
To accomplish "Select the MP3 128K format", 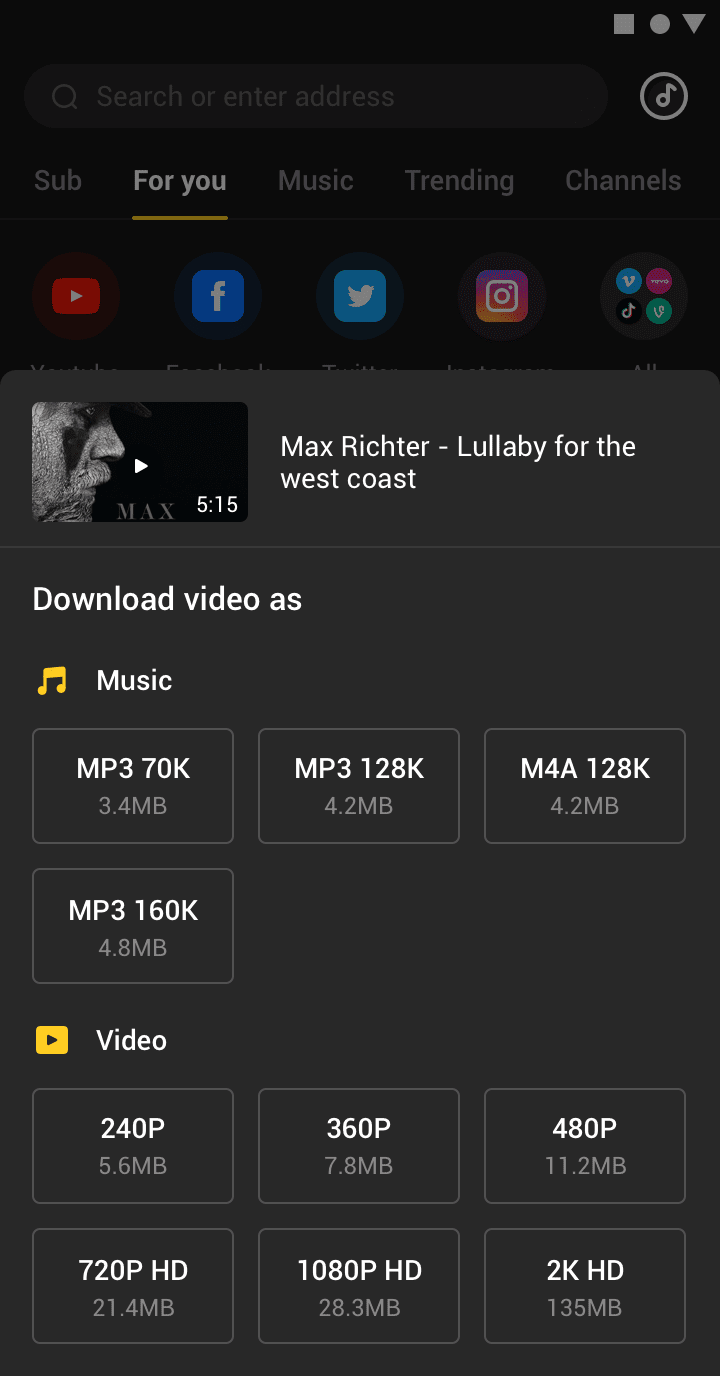I will (x=359, y=785).
